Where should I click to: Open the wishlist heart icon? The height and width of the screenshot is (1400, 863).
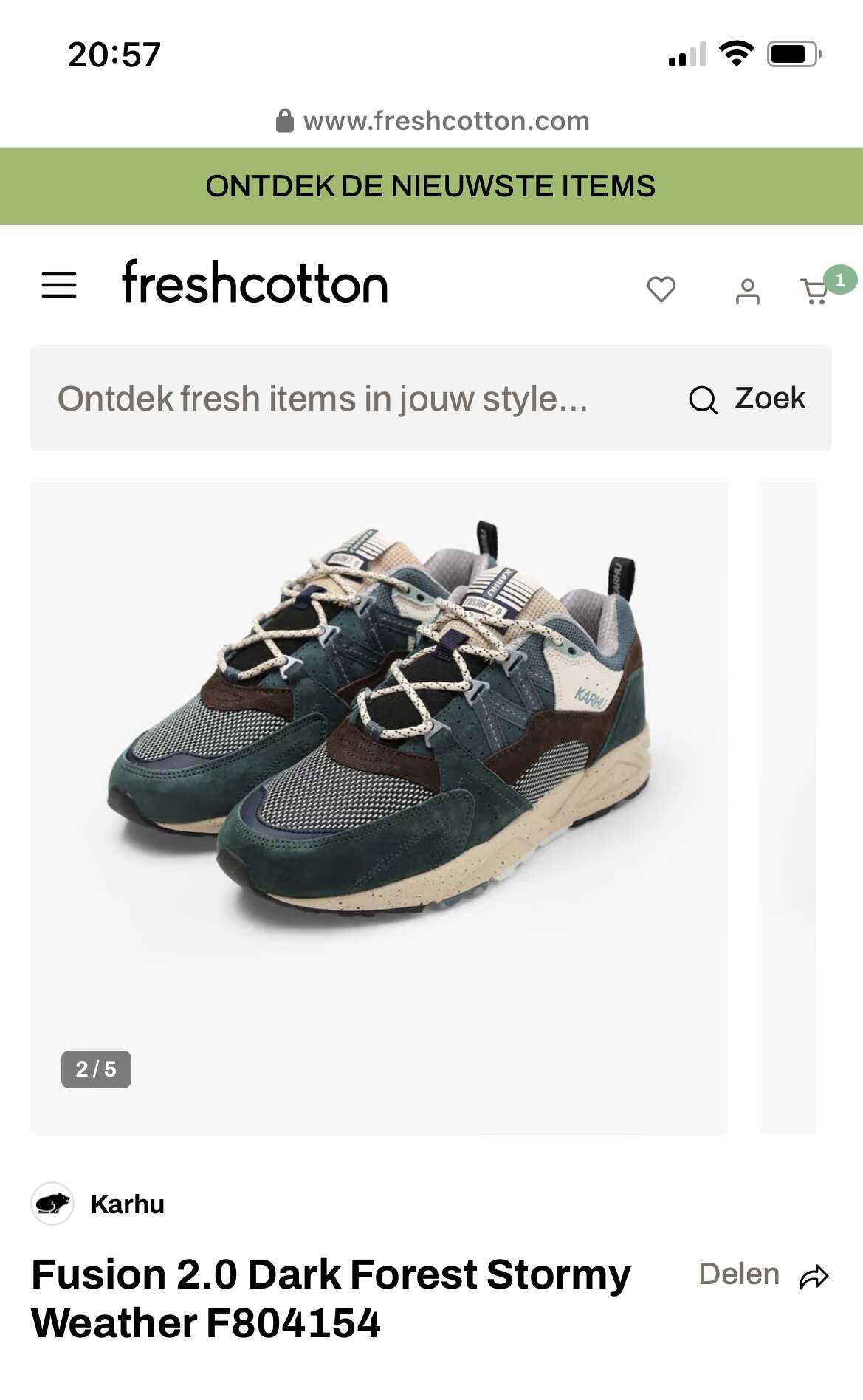pyautogui.click(x=661, y=289)
